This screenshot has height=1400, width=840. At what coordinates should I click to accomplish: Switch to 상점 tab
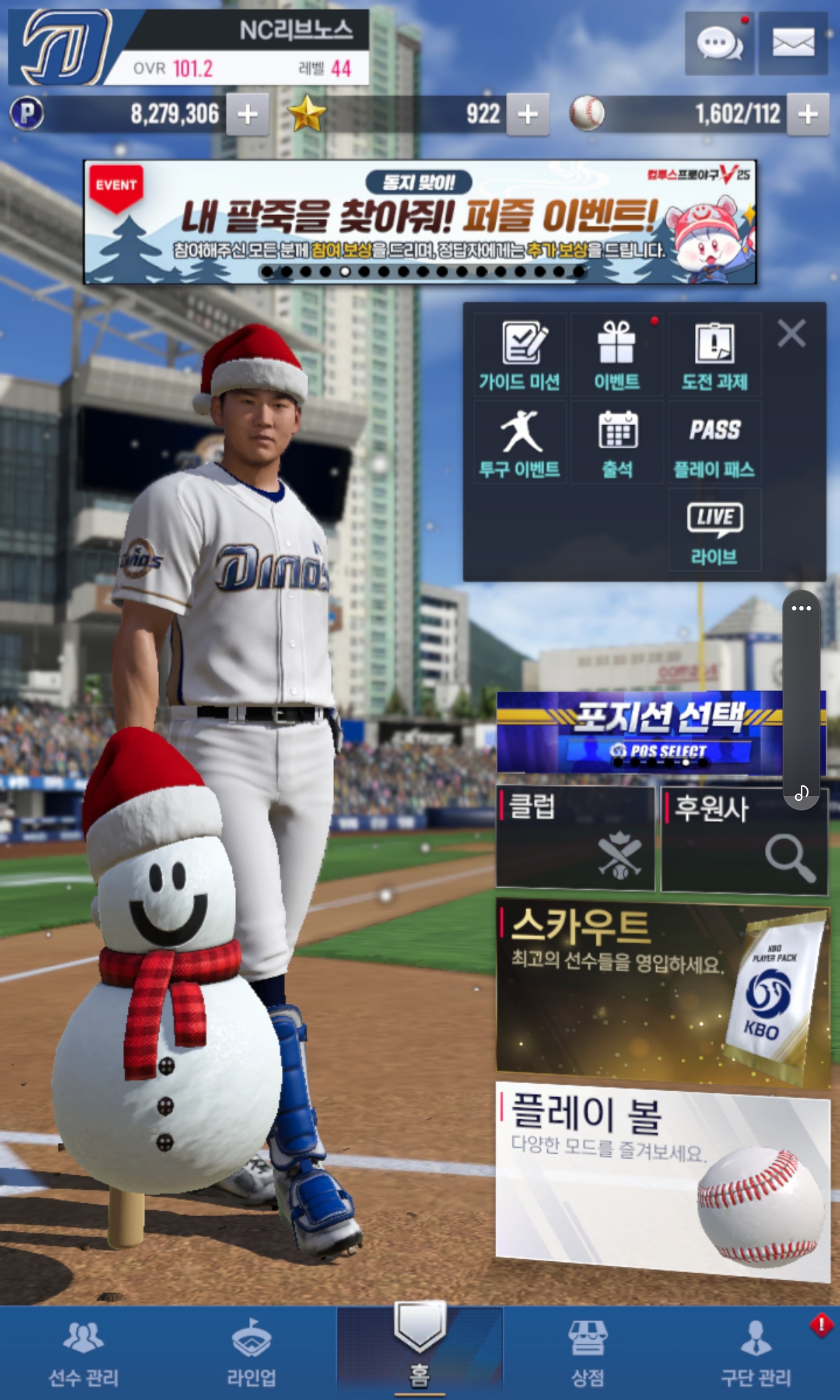(x=588, y=1353)
